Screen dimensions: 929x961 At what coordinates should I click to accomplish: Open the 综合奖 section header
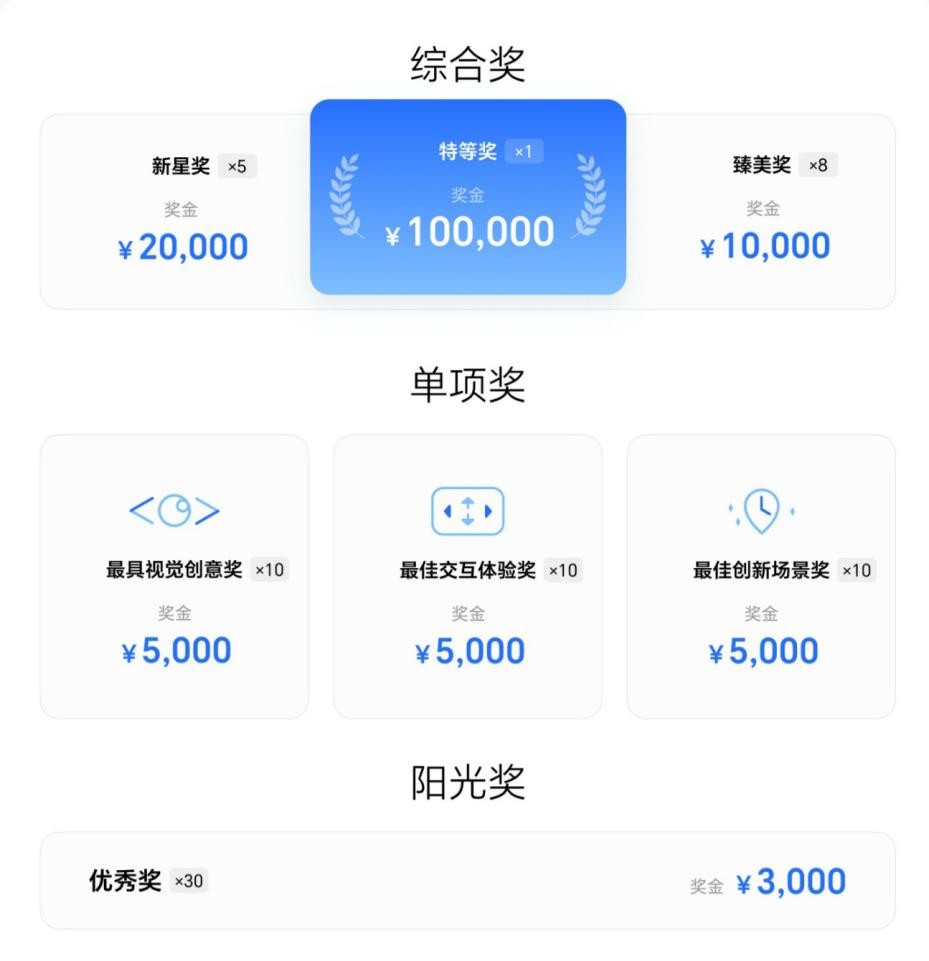point(464,60)
